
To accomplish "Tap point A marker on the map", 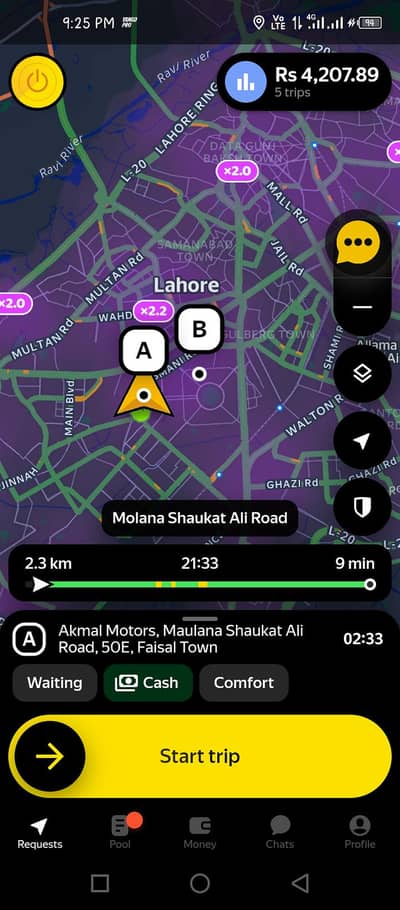I will (143, 351).
